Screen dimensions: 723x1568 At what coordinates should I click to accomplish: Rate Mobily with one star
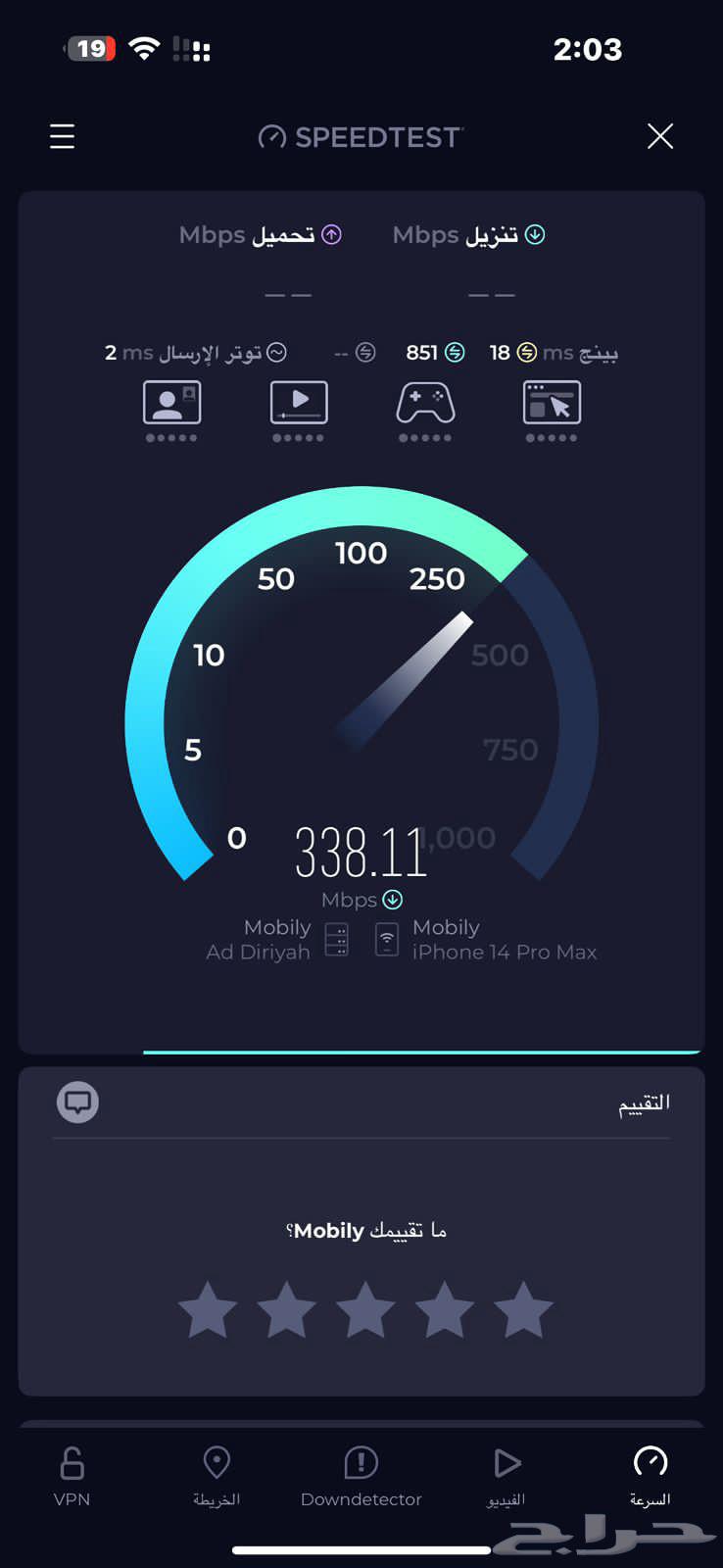207,1309
